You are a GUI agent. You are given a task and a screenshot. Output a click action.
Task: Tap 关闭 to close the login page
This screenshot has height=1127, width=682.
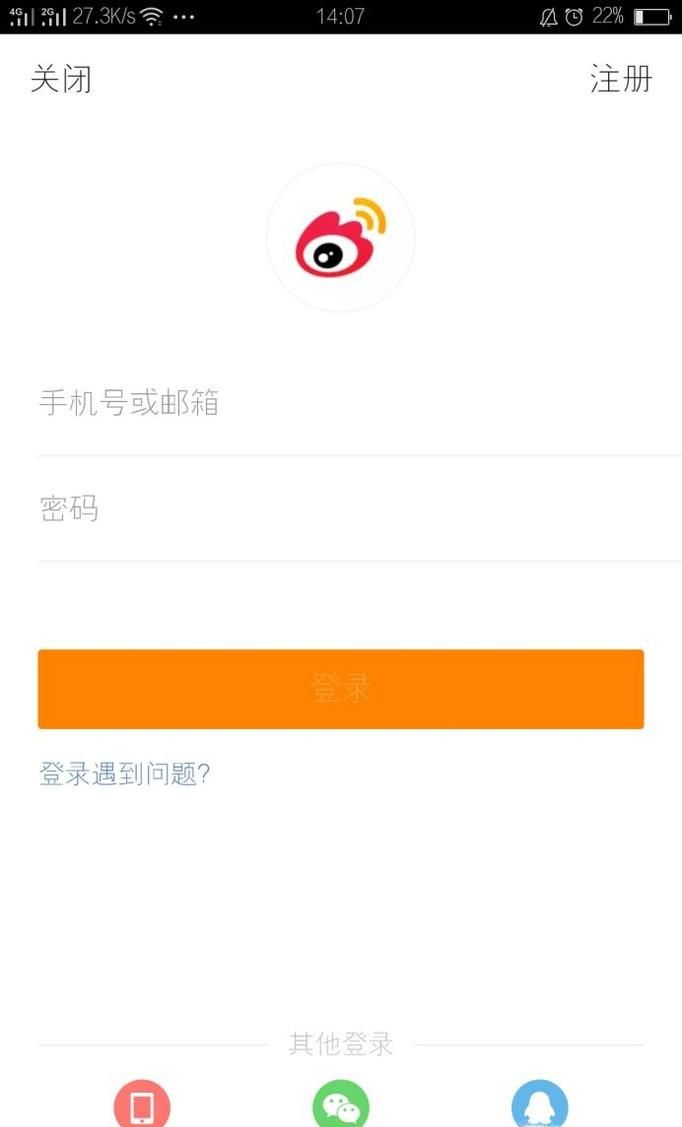click(x=61, y=79)
